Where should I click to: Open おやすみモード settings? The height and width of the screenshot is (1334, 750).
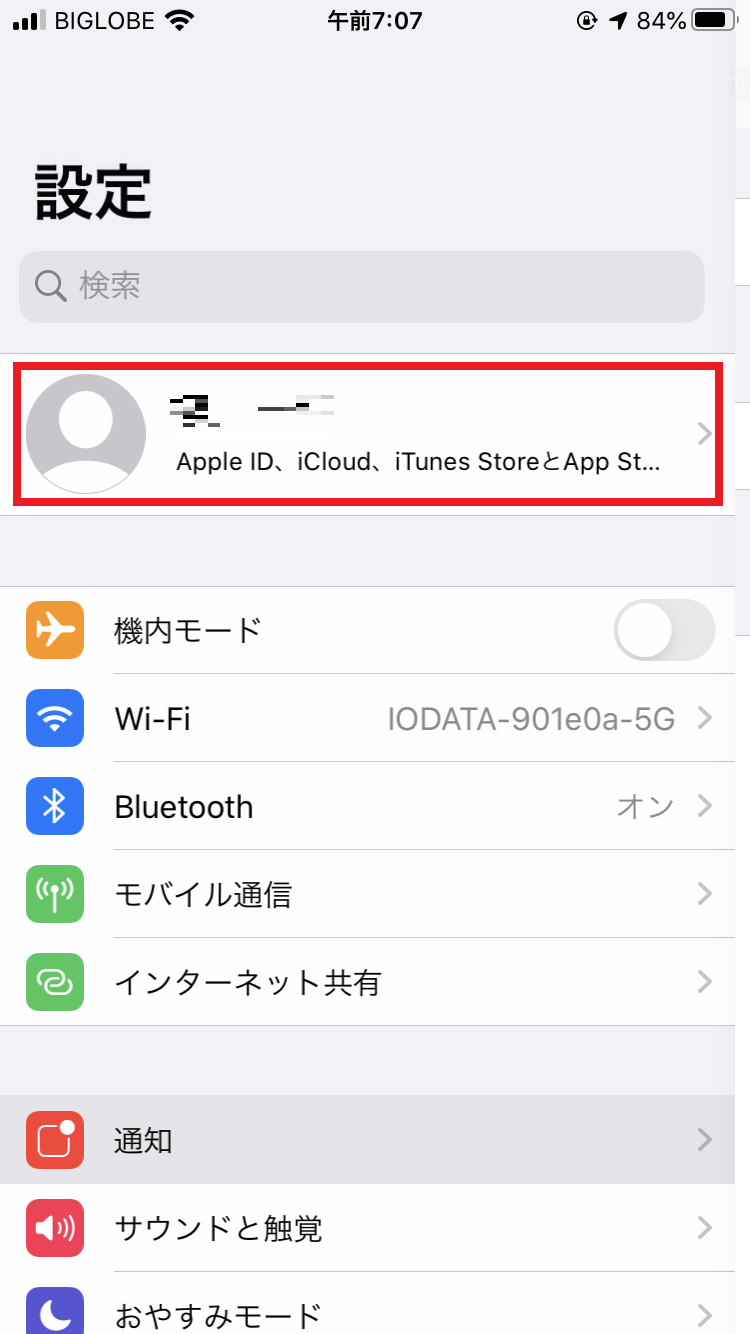(x=367, y=1304)
